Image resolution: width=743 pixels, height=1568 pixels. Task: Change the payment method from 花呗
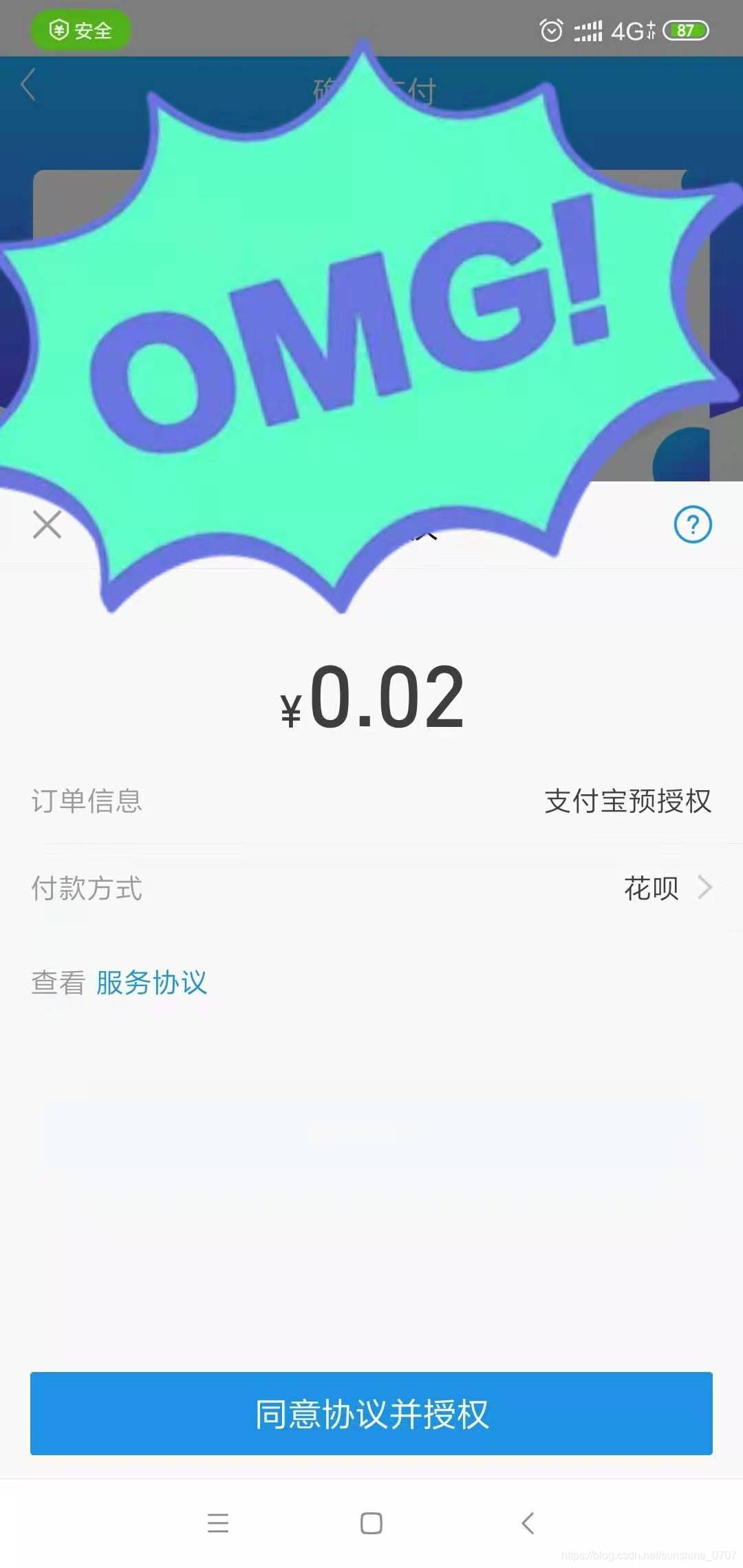pyautogui.click(x=666, y=888)
